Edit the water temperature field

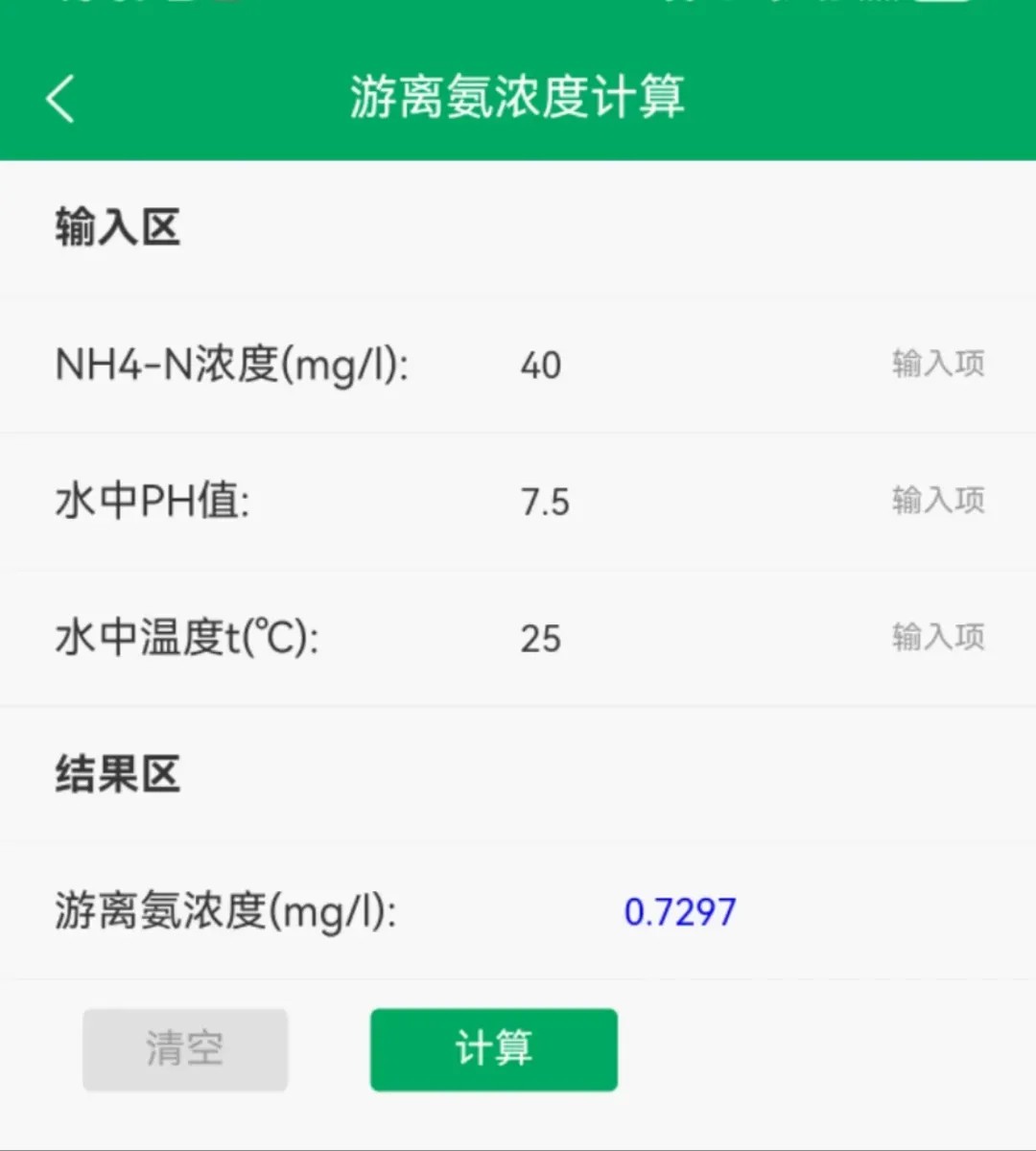(691, 639)
